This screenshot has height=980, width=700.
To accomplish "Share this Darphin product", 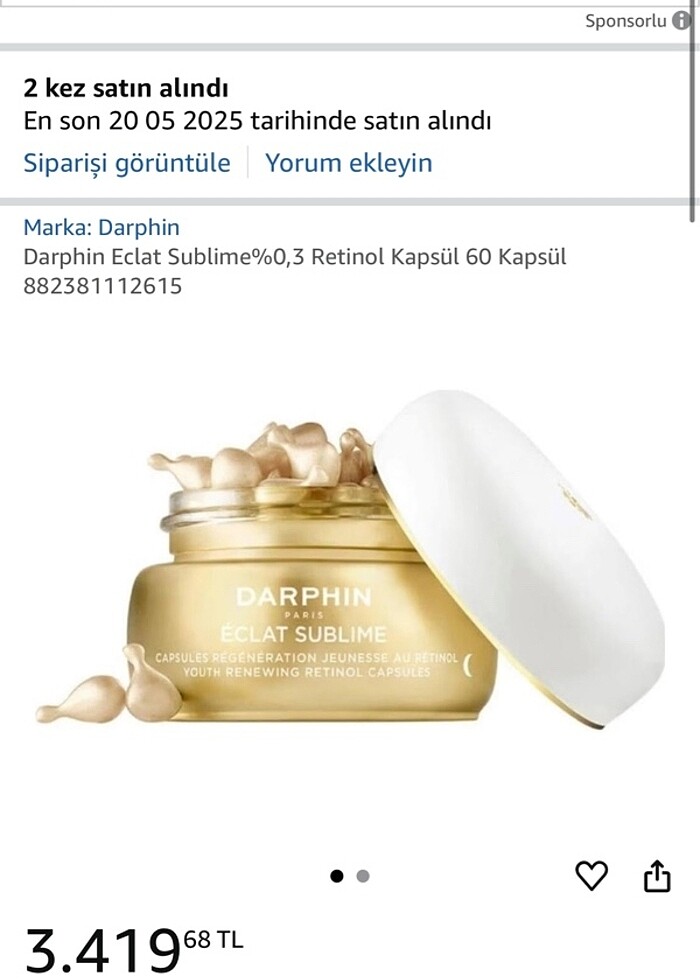I will 656,876.
